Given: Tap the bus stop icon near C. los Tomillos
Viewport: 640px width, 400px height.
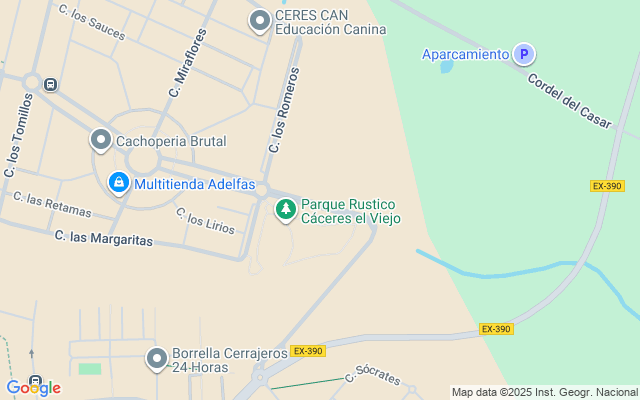Looking at the screenshot, I should point(50,85).
